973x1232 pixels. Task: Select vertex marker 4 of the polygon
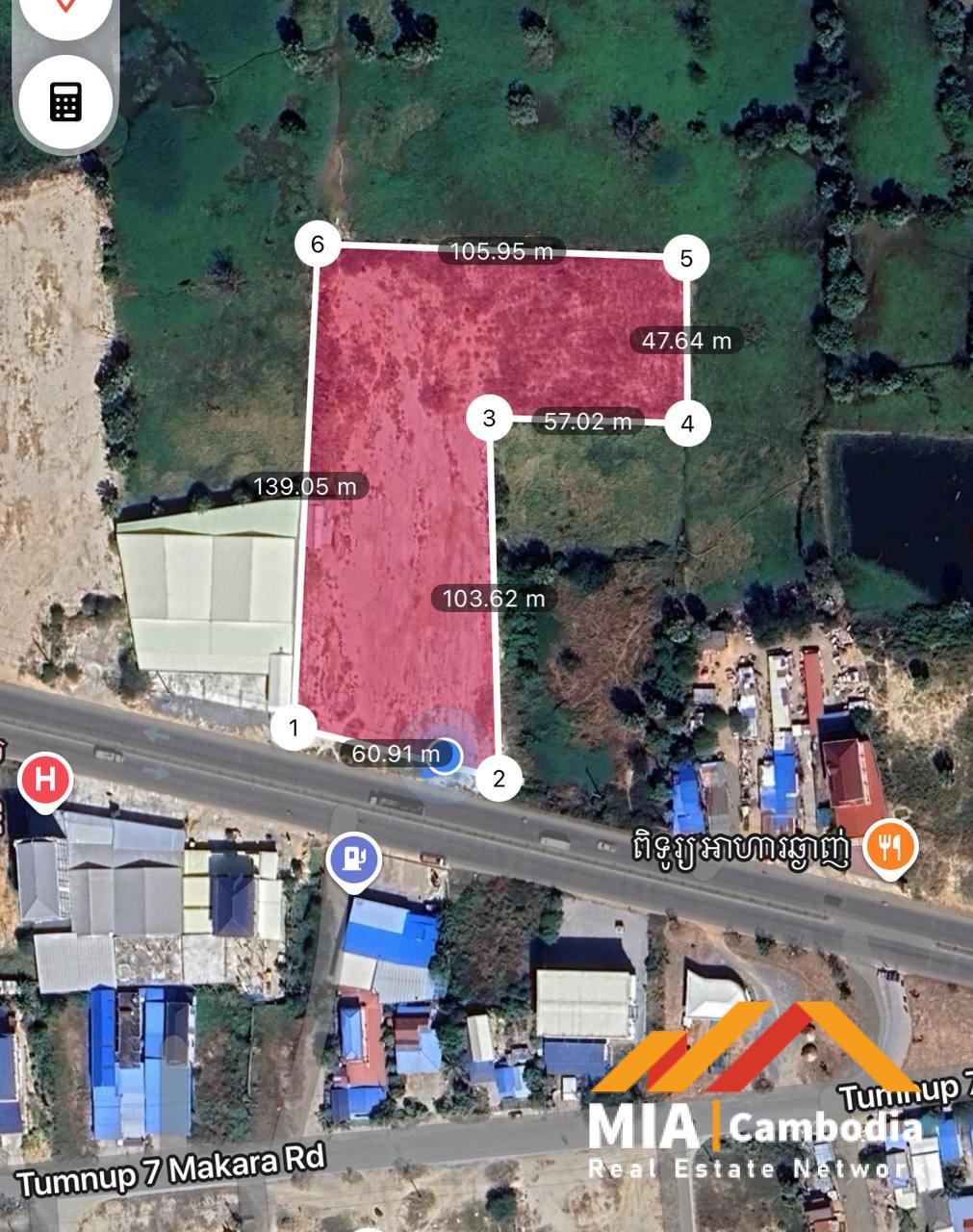pos(688,423)
